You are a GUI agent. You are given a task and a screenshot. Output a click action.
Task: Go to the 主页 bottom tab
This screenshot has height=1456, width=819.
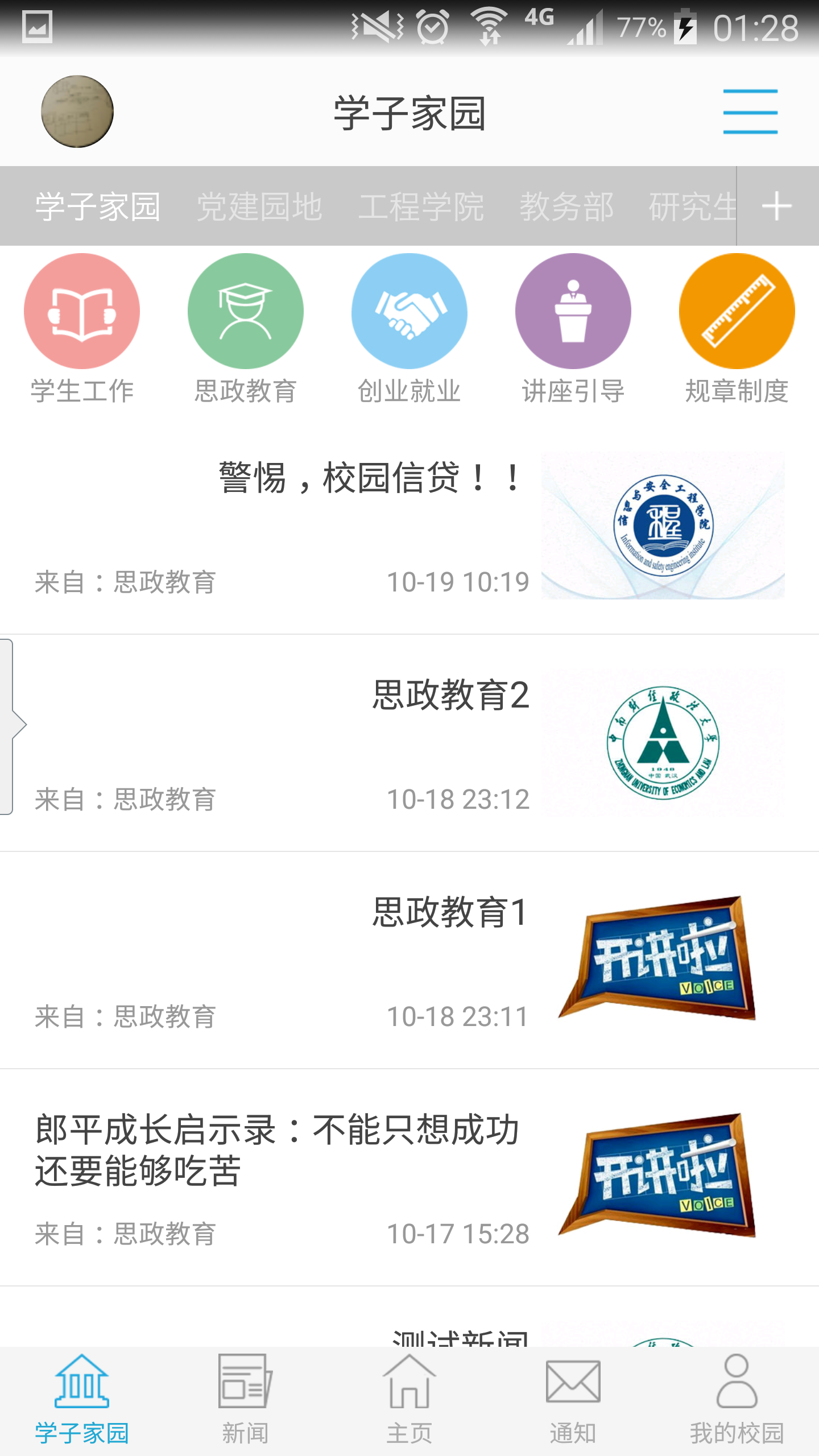pos(409,1400)
